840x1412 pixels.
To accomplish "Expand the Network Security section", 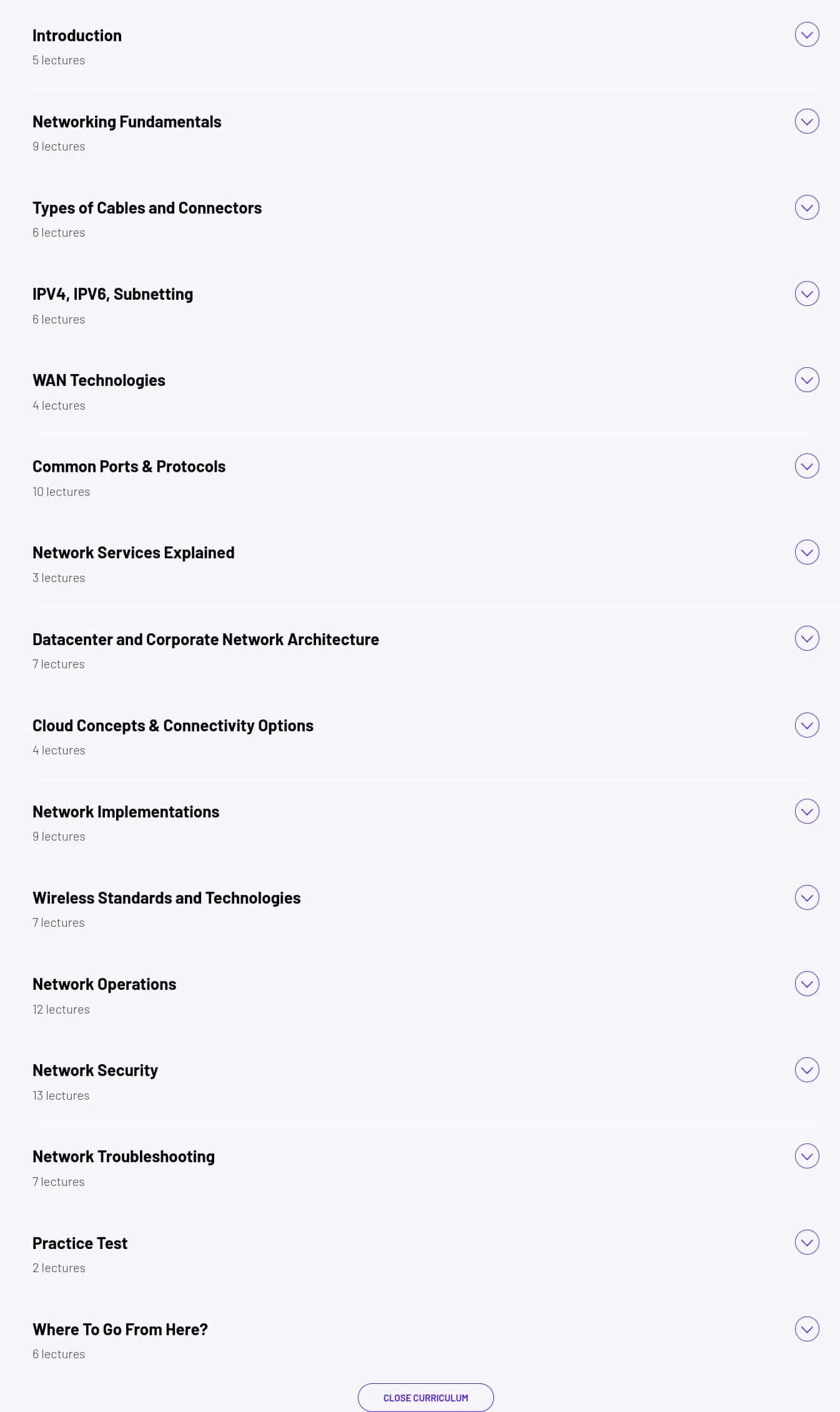I will pyautogui.click(x=807, y=1070).
